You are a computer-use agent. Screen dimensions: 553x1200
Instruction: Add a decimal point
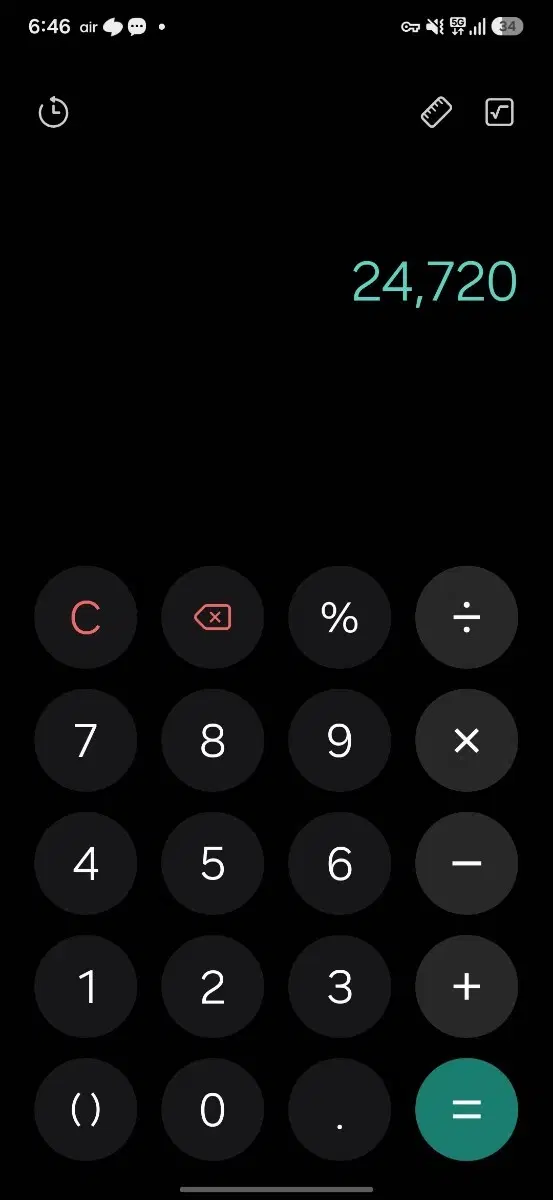(340, 1110)
